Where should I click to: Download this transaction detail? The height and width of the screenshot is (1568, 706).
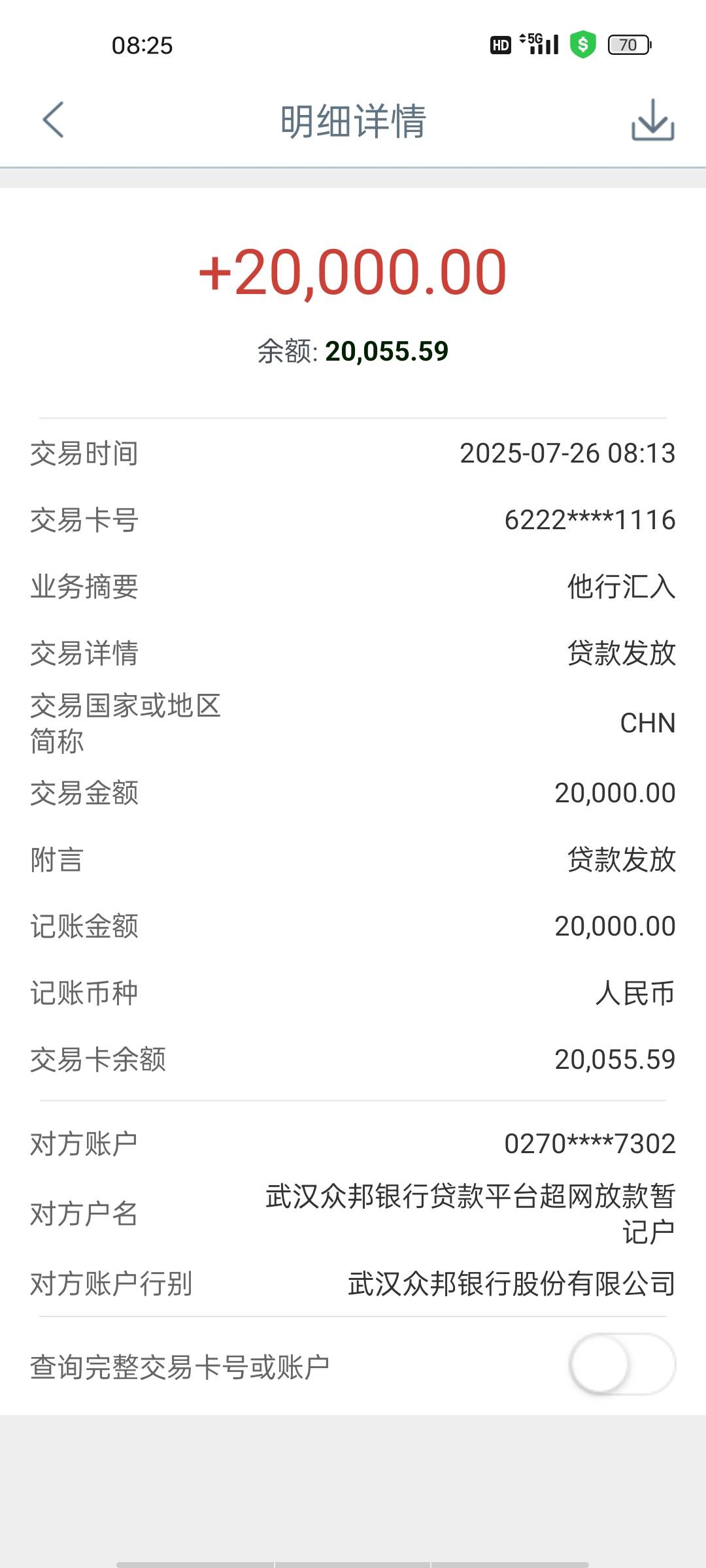652,120
